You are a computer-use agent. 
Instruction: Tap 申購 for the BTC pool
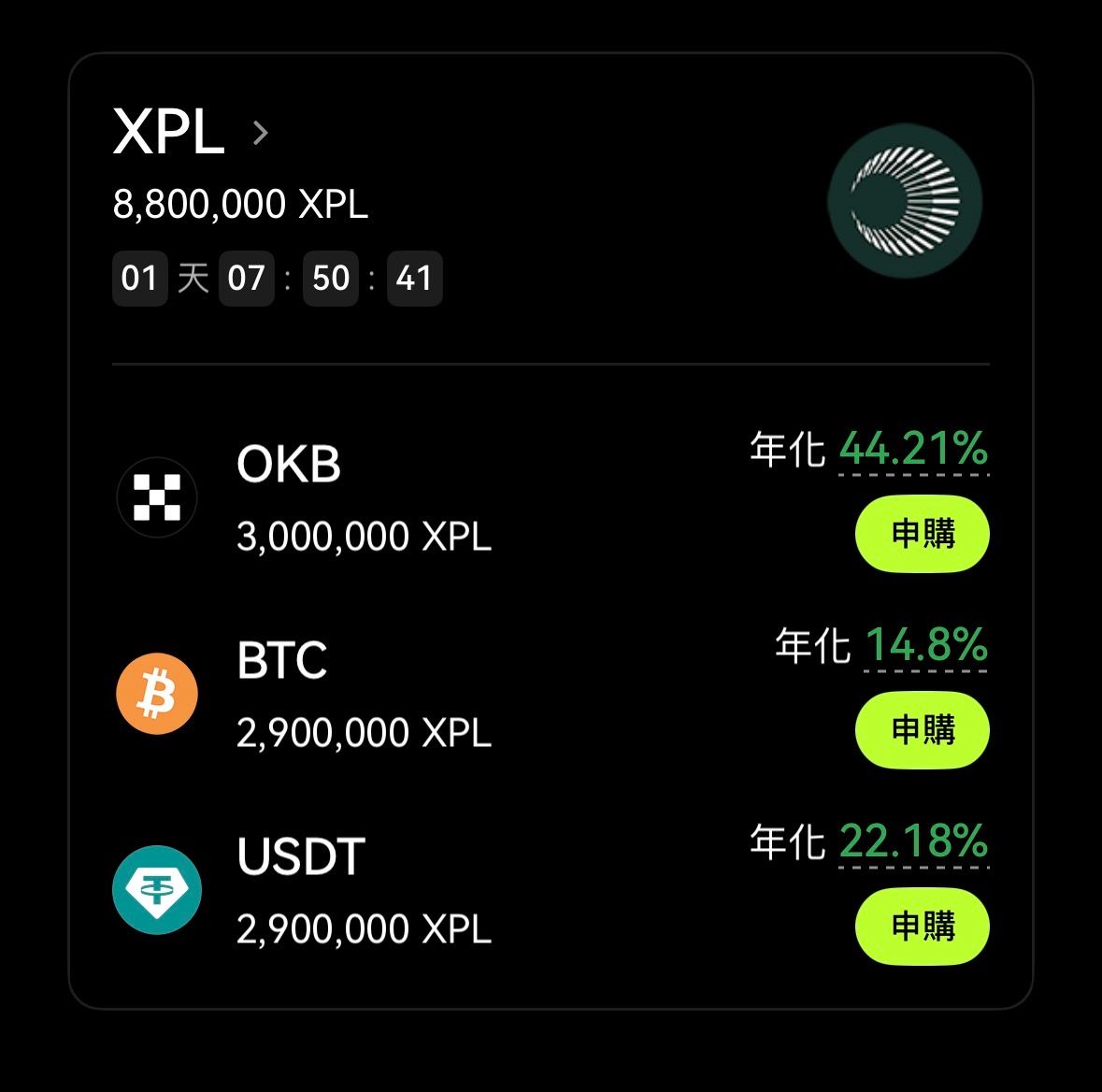click(x=922, y=730)
